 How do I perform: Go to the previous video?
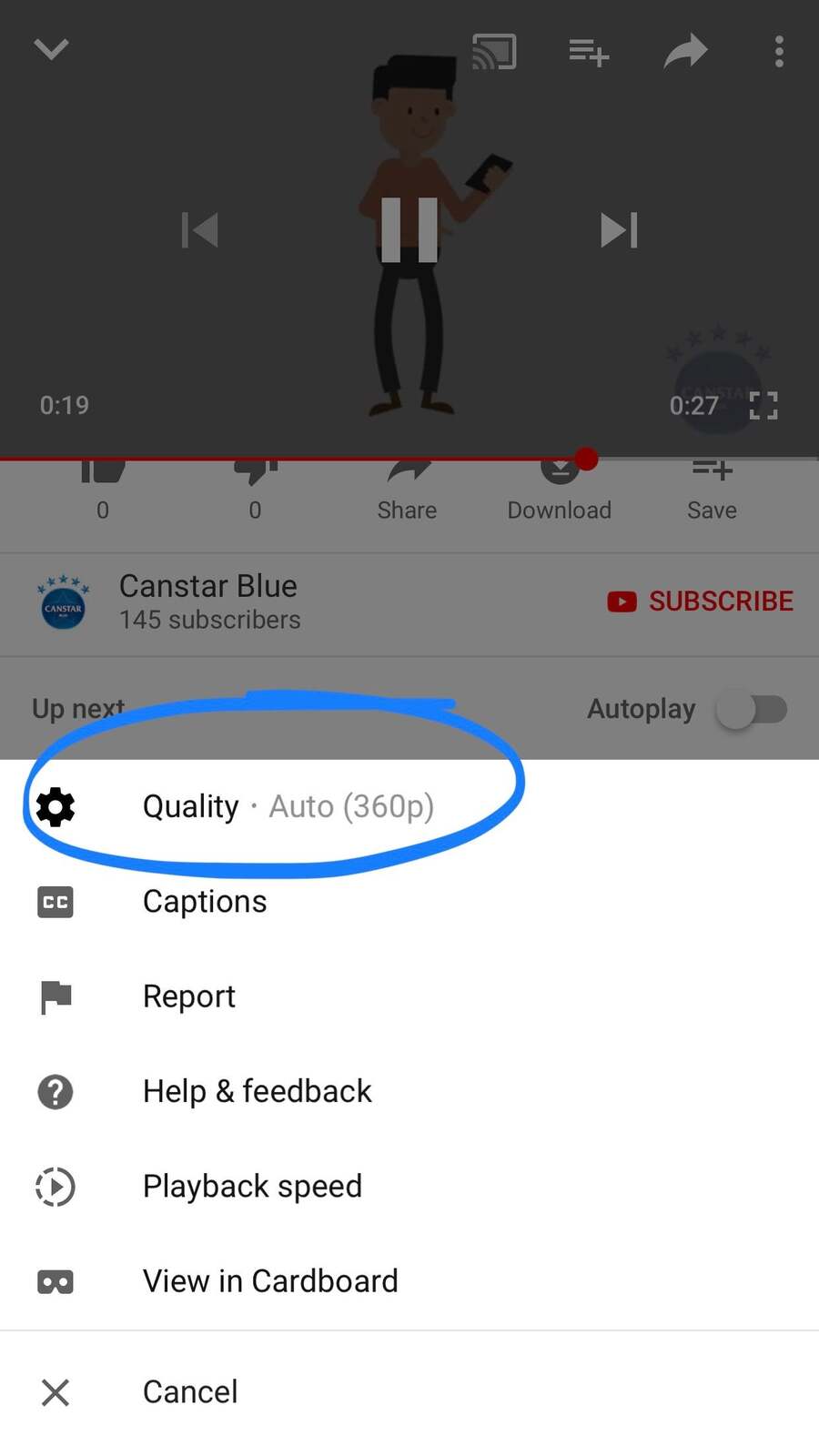click(x=200, y=229)
